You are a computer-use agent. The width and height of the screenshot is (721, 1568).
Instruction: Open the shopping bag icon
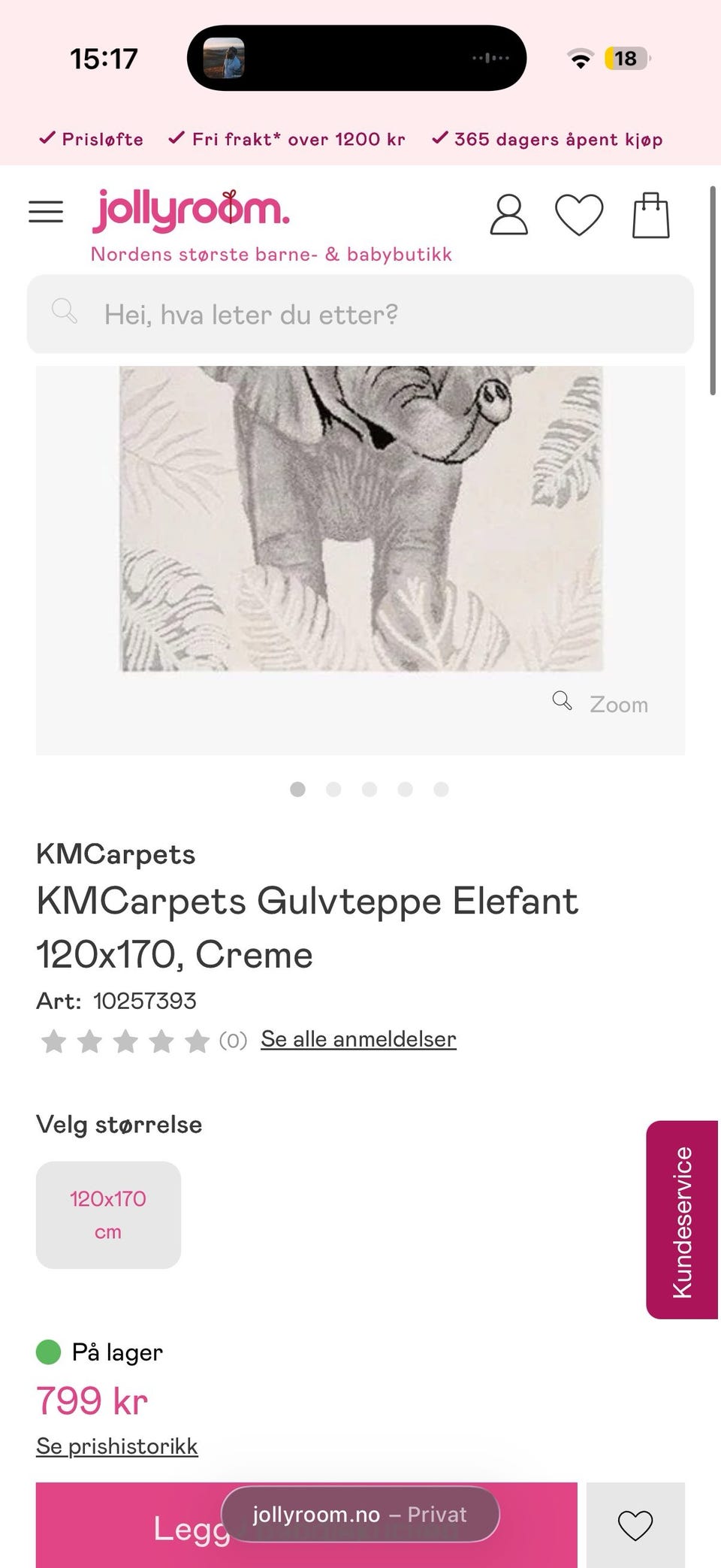pos(650,213)
